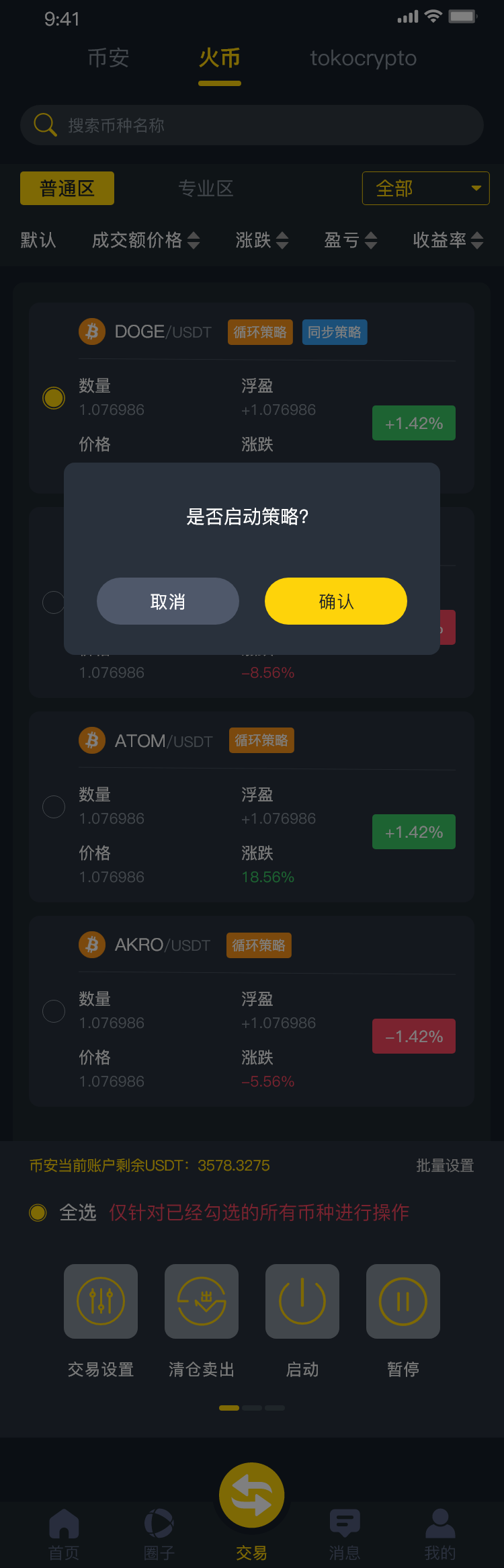Toggle the 全选 select-all option
The height and width of the screenshot is (1568, 504).
click(38, 1212)
